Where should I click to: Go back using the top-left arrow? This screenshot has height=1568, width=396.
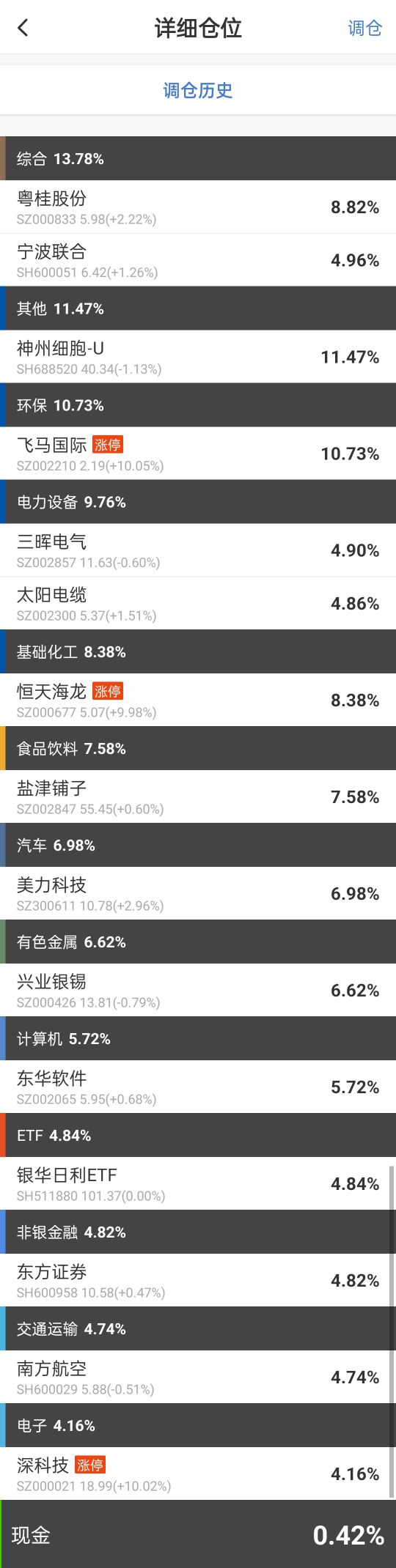coord(23,28)
